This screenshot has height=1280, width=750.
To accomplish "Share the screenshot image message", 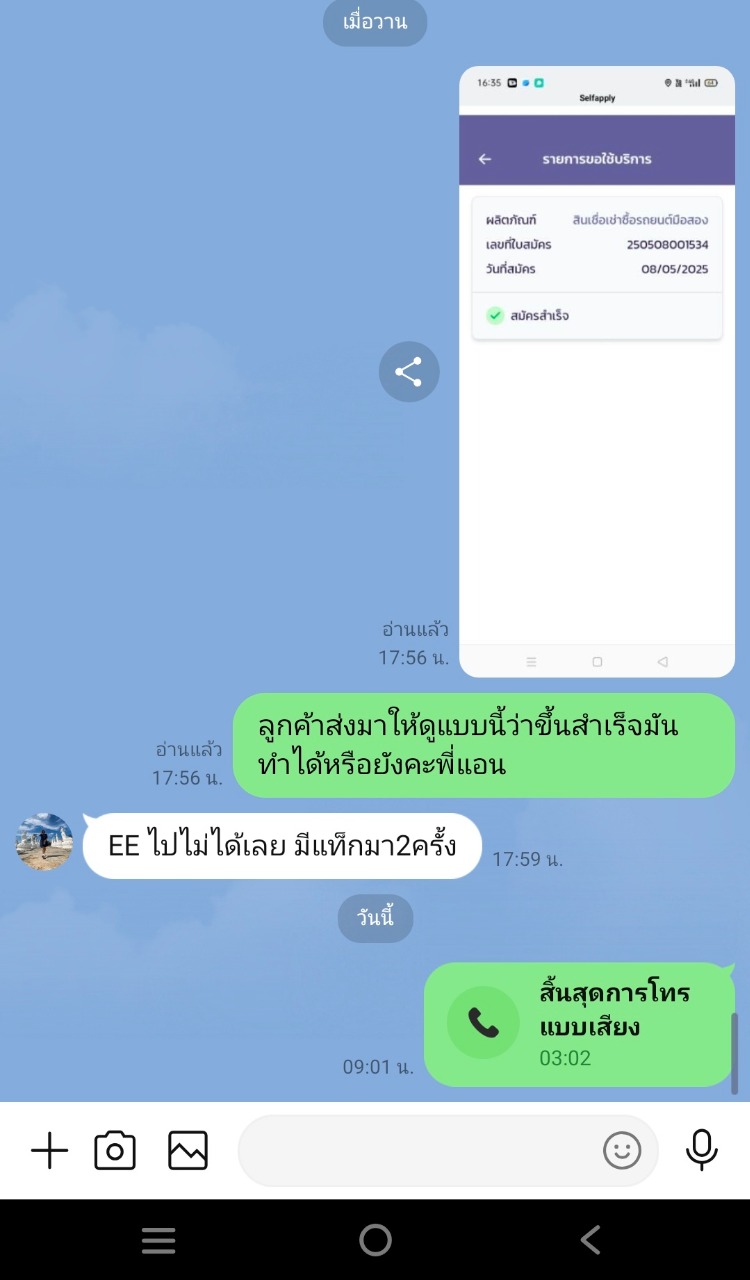I will pyautogui.click(x=408, y=372).
